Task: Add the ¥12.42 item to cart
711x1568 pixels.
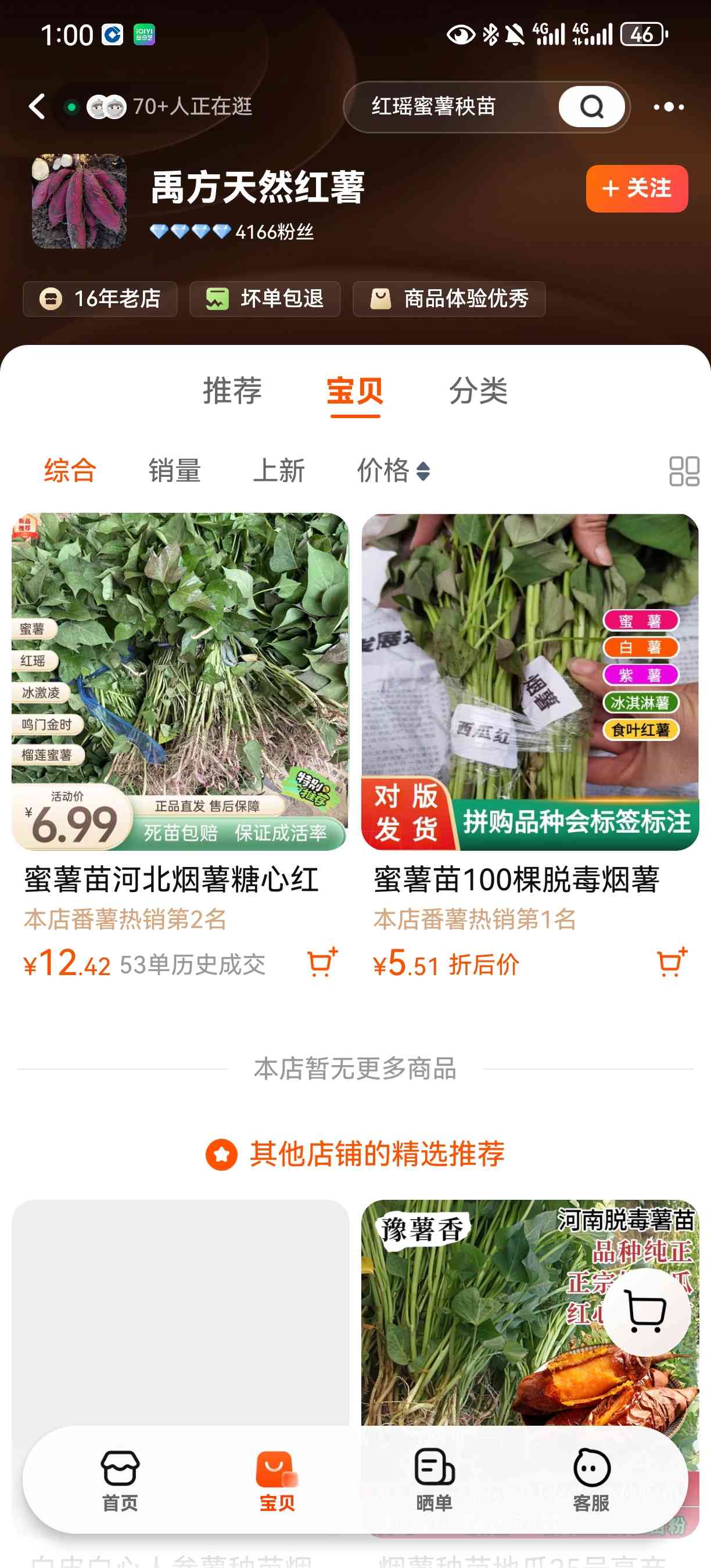Action: pos(322,962)
